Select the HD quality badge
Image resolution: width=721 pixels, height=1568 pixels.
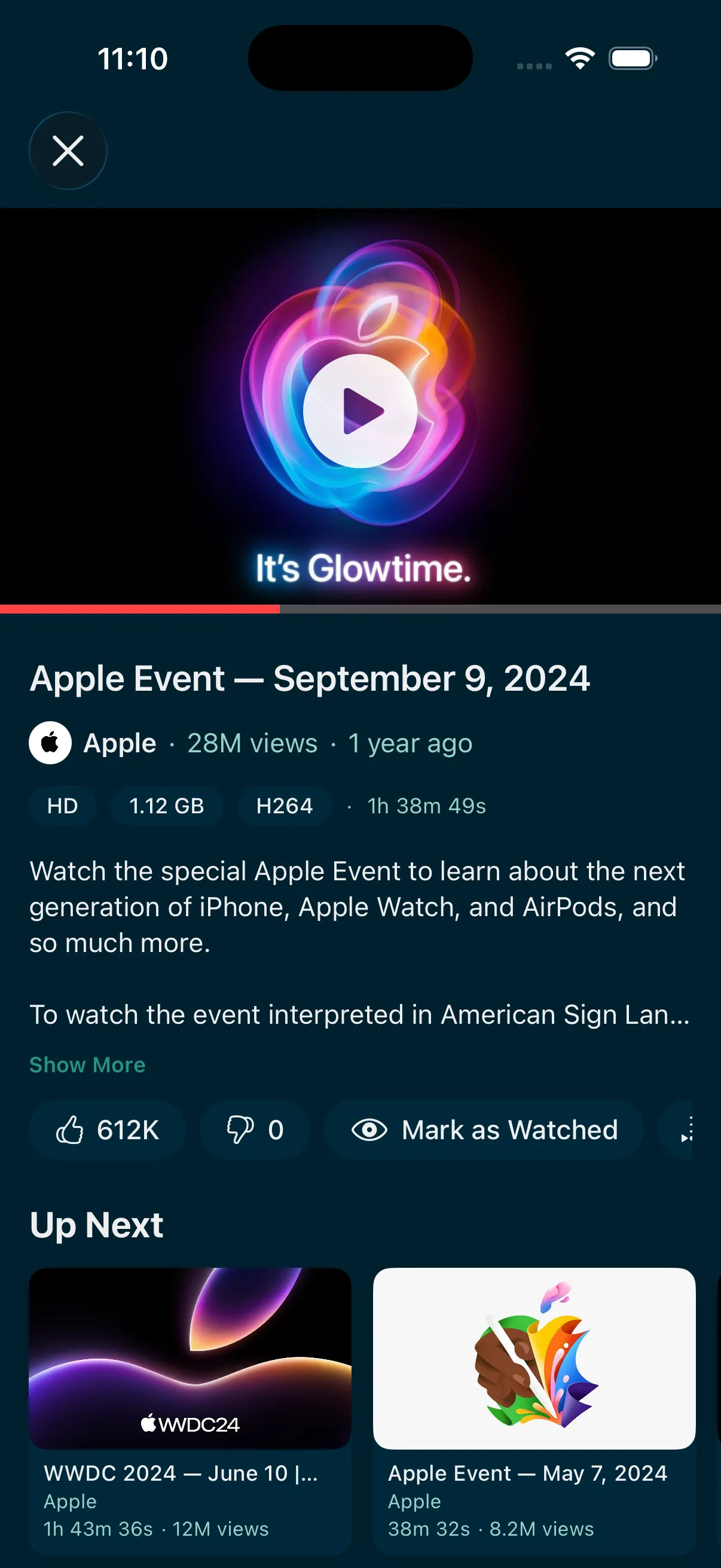coord(63,806)
